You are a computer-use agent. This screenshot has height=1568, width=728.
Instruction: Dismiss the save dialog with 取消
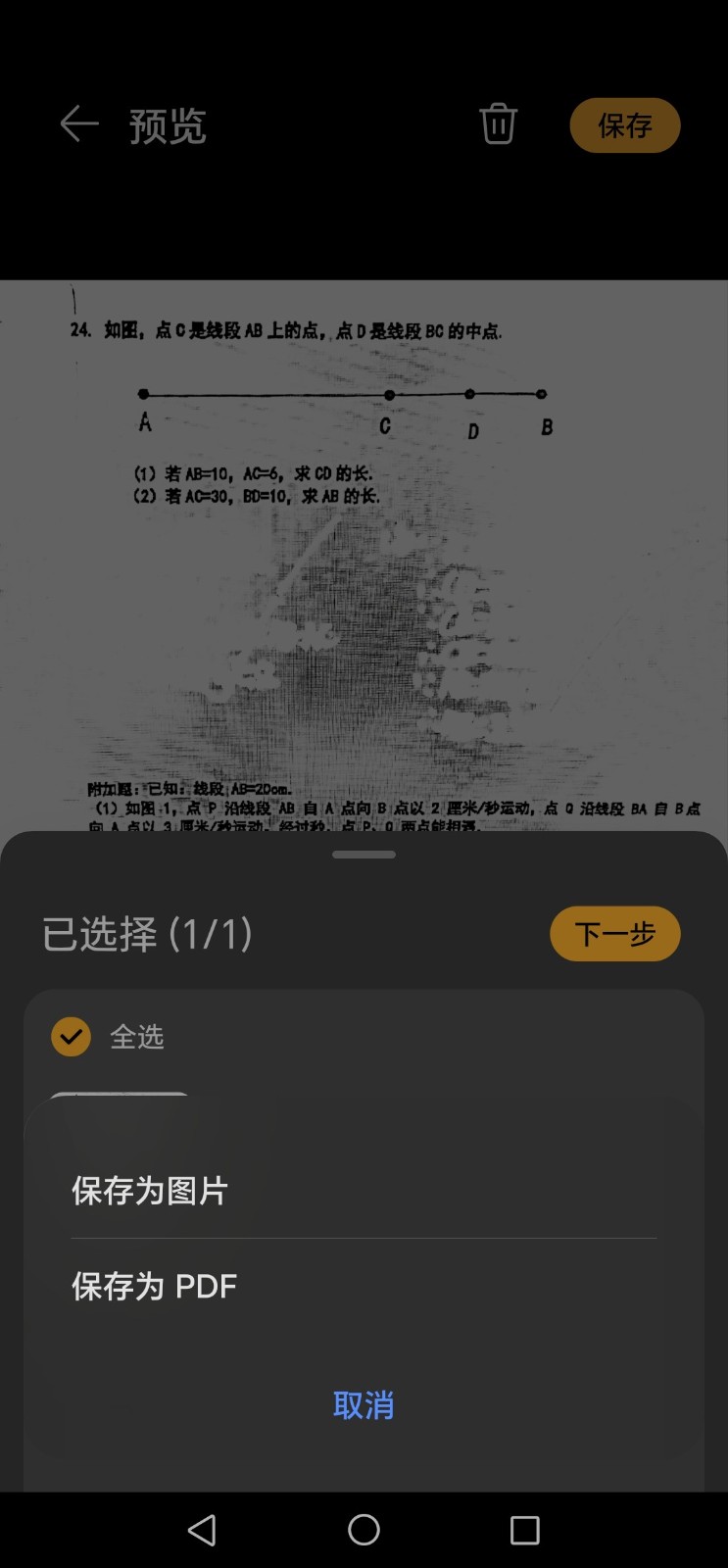(364, 1405)
